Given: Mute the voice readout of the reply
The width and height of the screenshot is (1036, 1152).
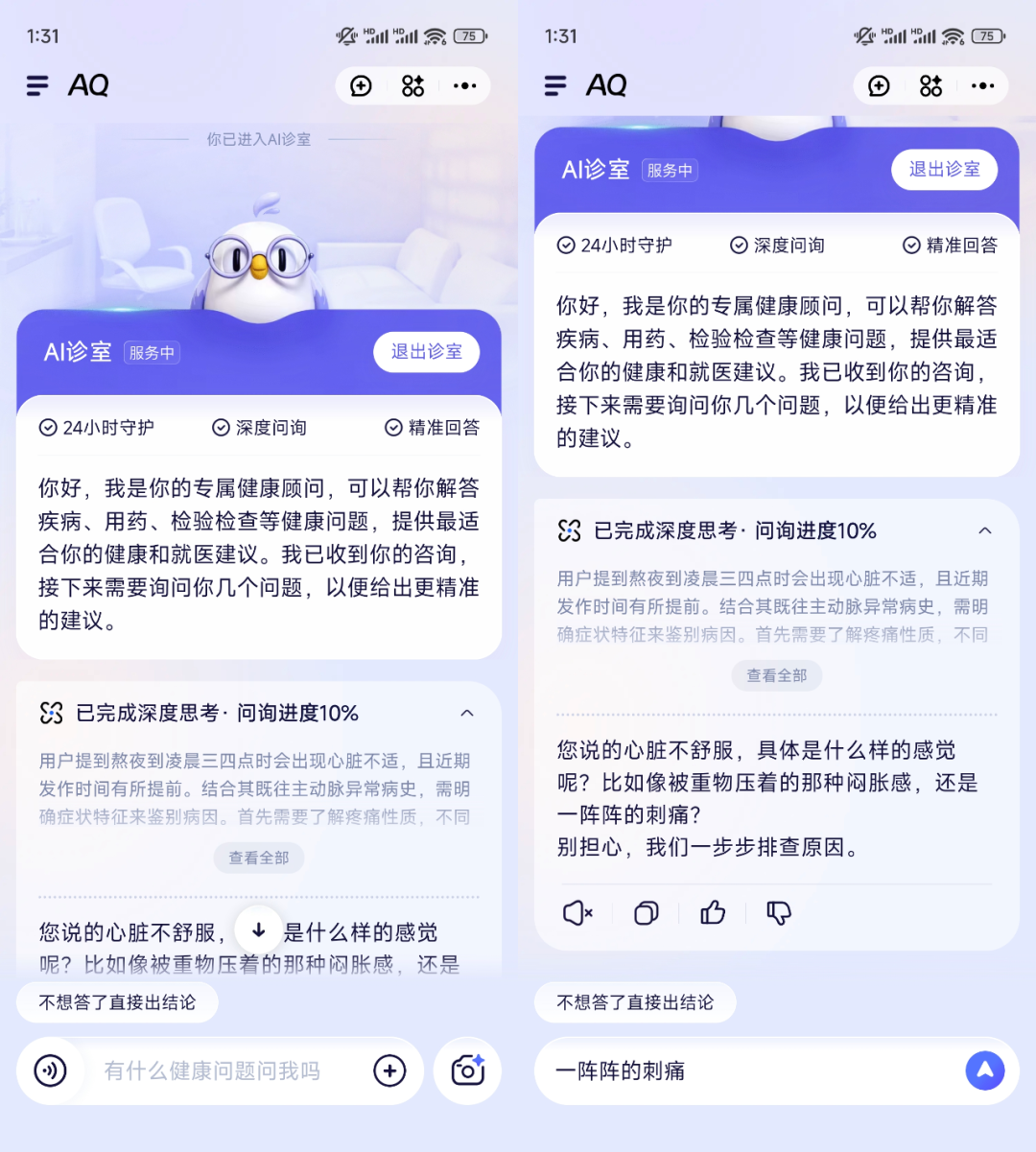Looking at the screenshot, I should [577, 913].
